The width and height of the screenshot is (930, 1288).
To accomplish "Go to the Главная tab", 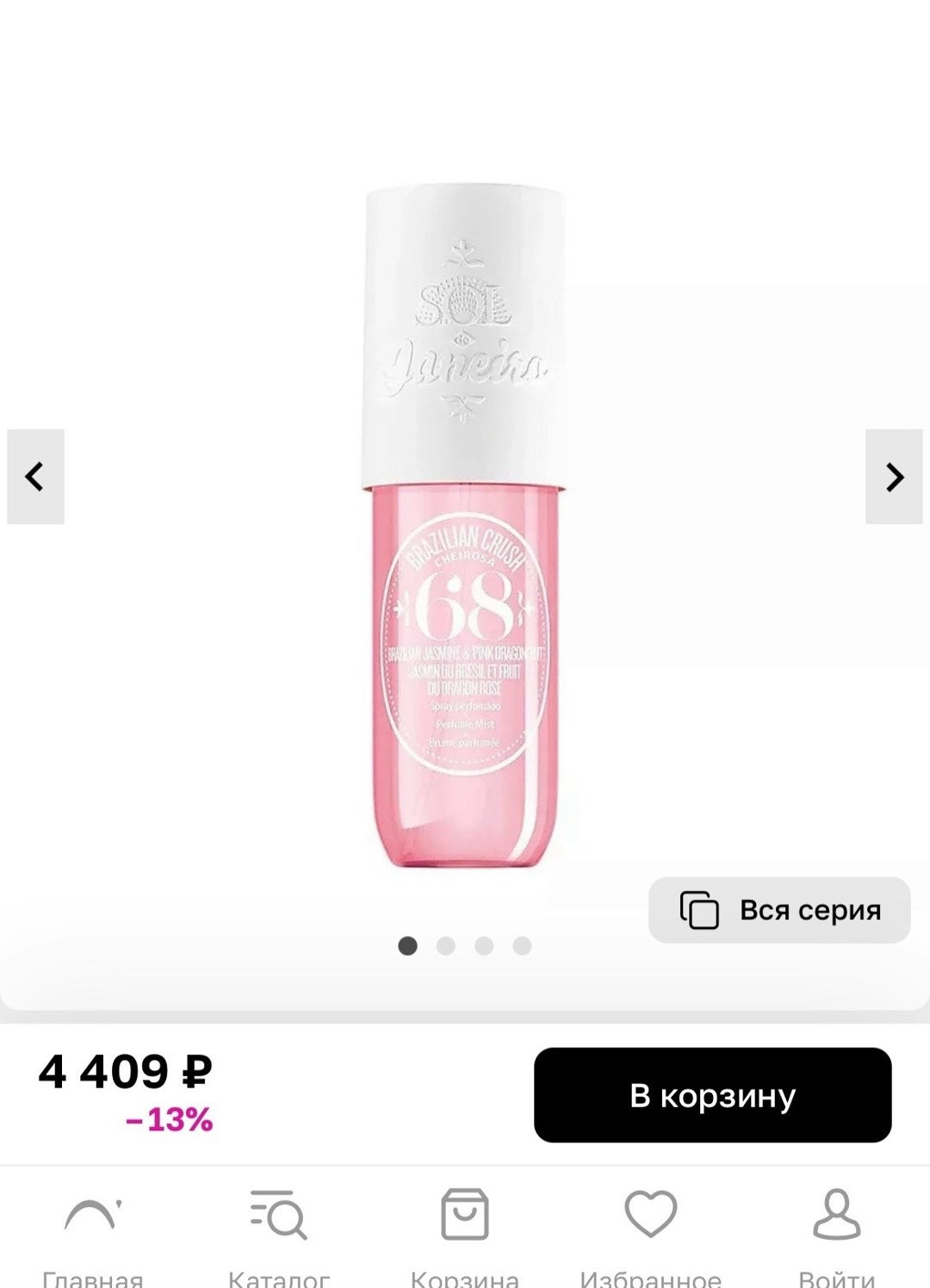I will tap(93, 1233).
